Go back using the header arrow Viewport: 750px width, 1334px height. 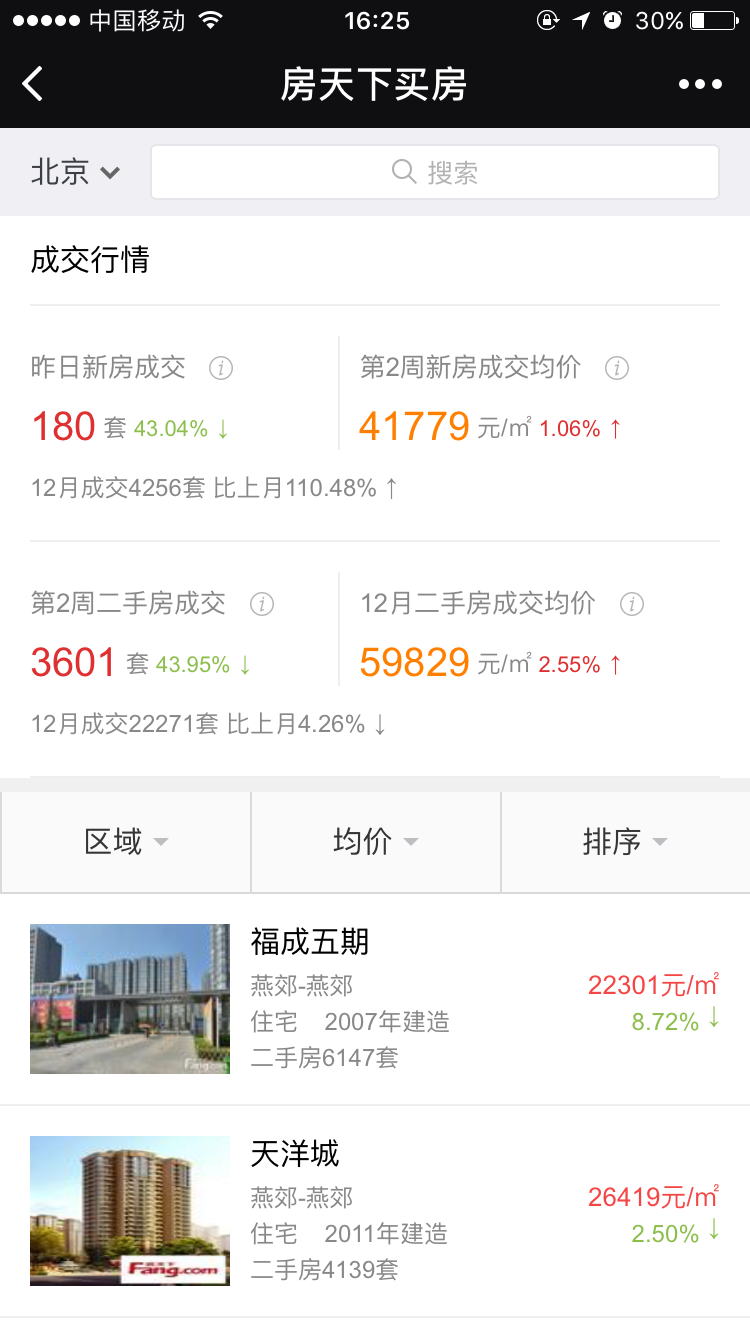pos(34,84)
